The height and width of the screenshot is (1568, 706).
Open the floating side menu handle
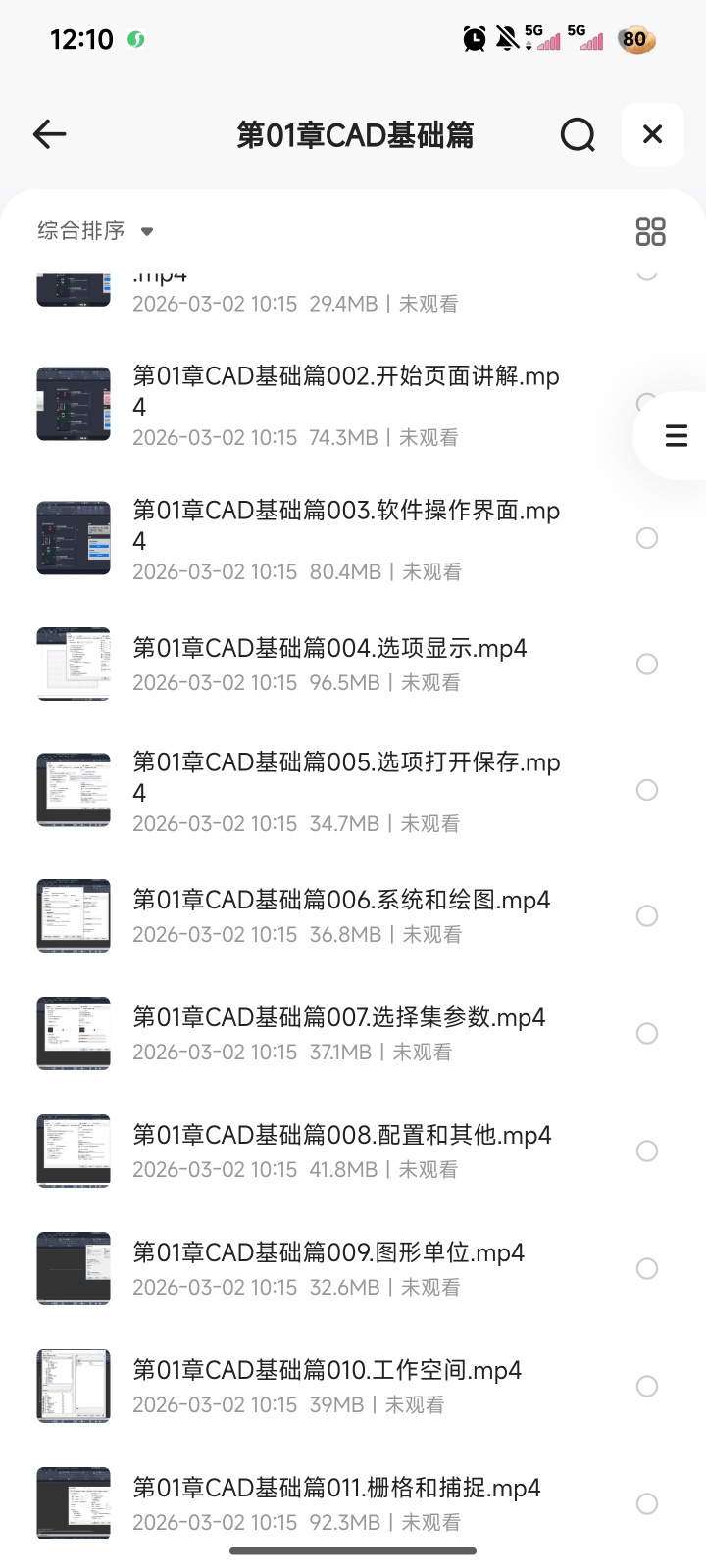[676, 435]
